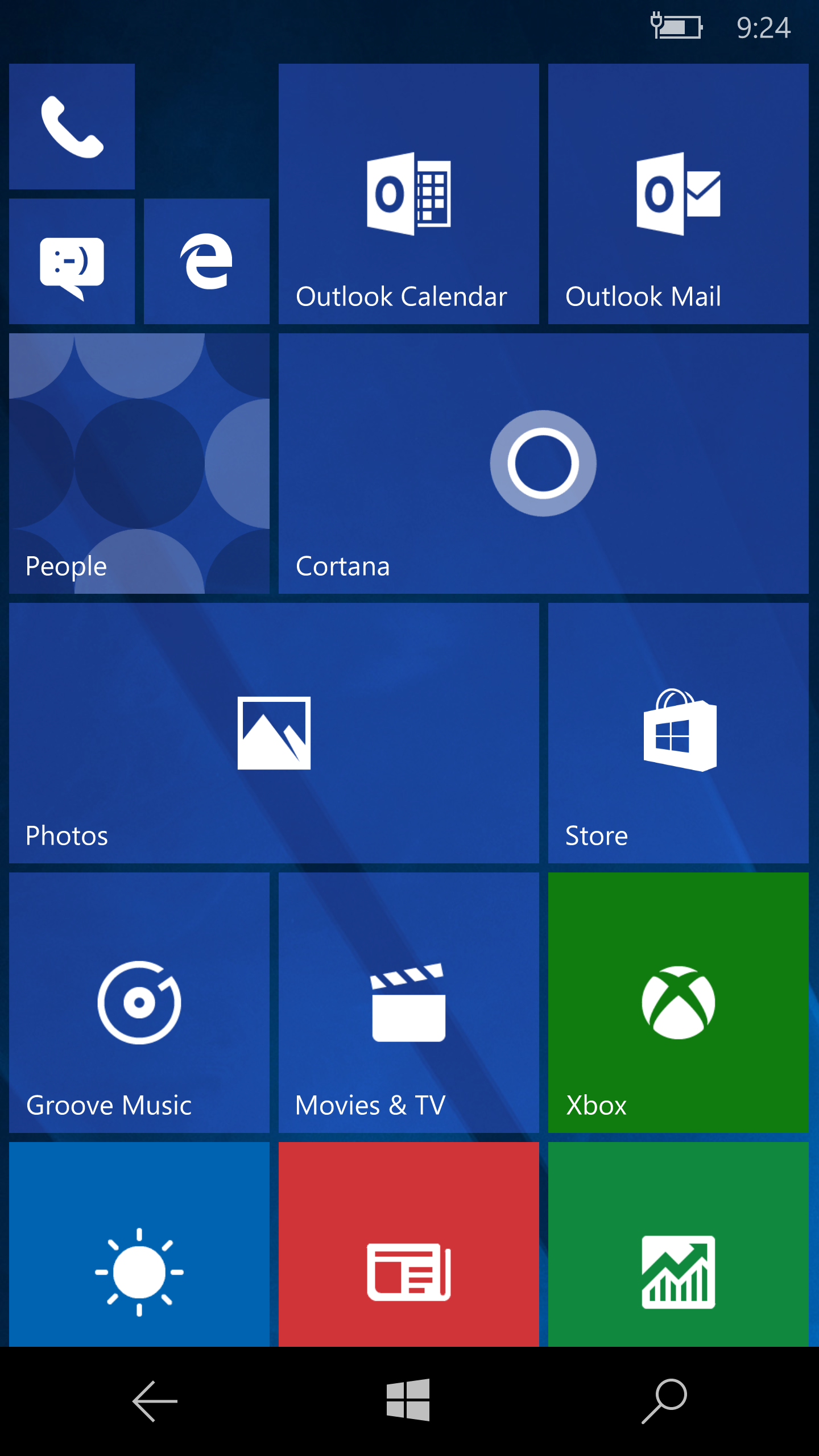Open Outlook Mail
Screen dimensions: 819x1456
(x=678, y=194)
